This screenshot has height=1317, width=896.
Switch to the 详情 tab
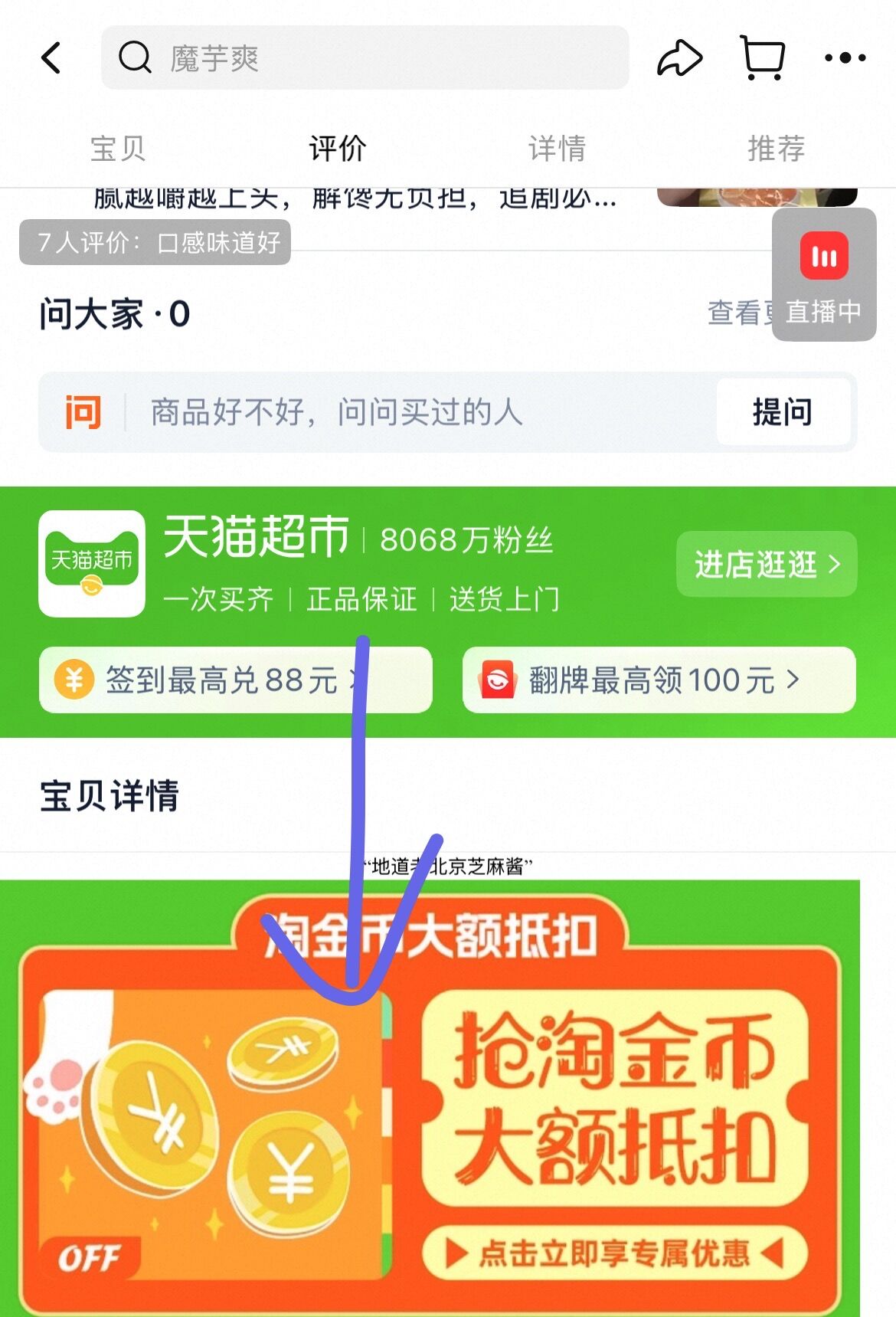557,149
